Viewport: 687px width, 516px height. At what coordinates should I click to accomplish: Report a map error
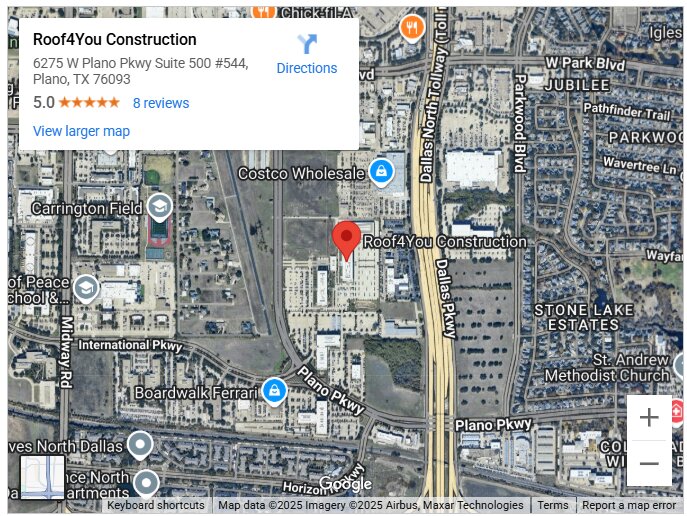click(628, 506)
